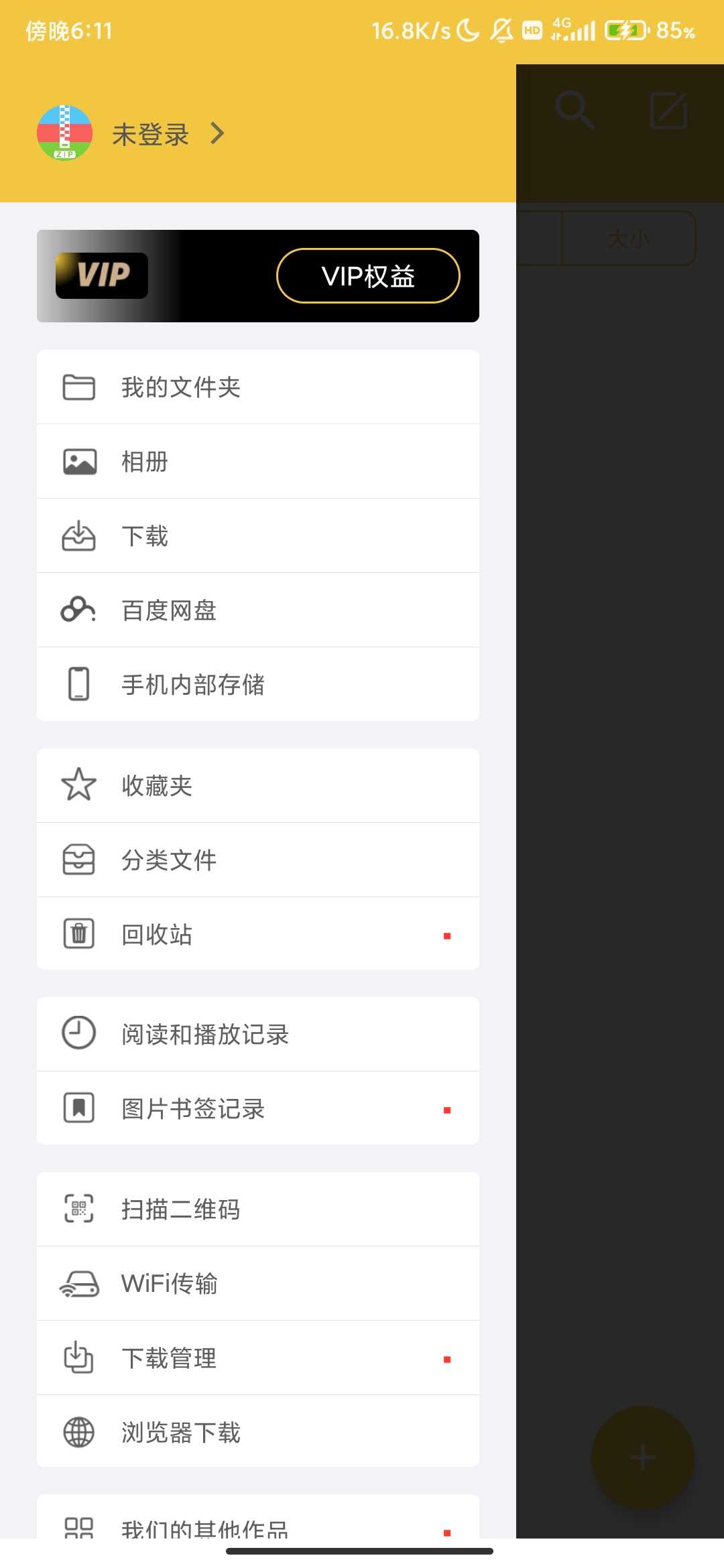724x1568 pixels.
Task: Go to the 下载 folder
Action: 257,536
